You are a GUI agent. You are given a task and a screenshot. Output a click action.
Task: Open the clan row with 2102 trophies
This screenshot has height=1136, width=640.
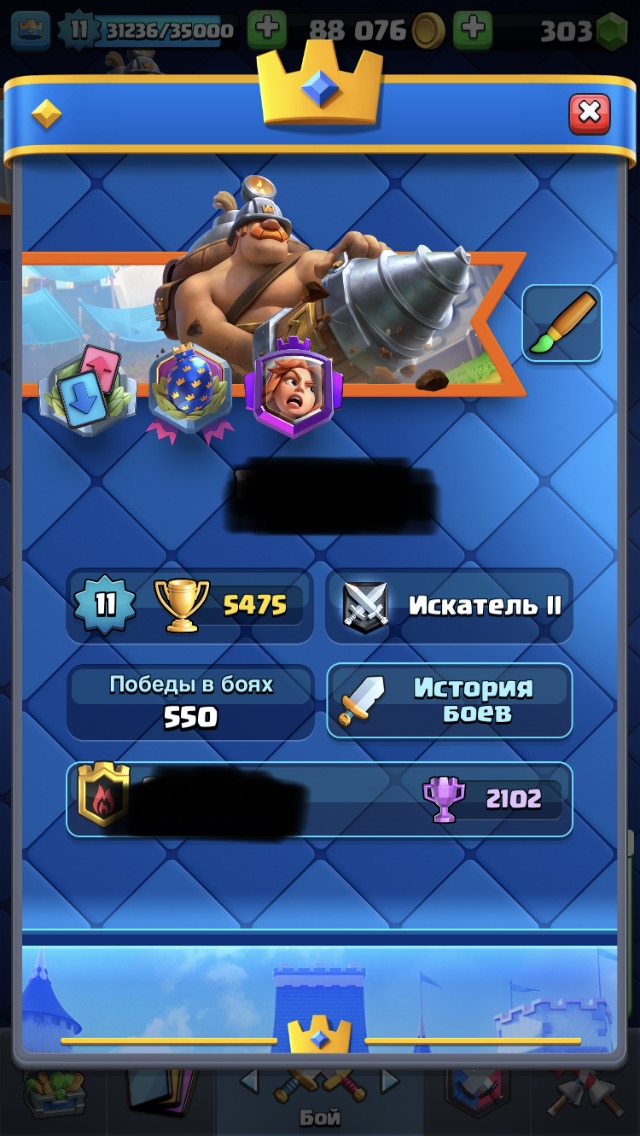pyautogui.click(x=319, y=798)
